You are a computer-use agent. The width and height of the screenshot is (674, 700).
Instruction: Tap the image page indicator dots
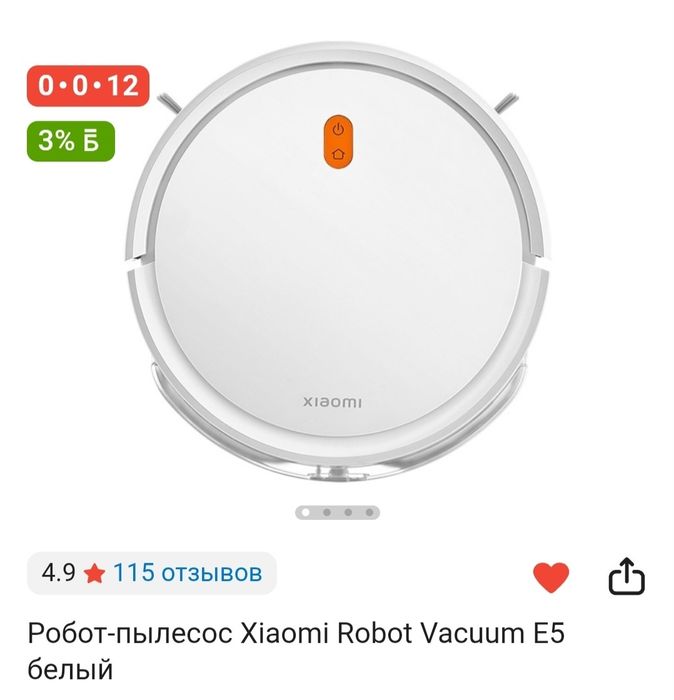338,512
